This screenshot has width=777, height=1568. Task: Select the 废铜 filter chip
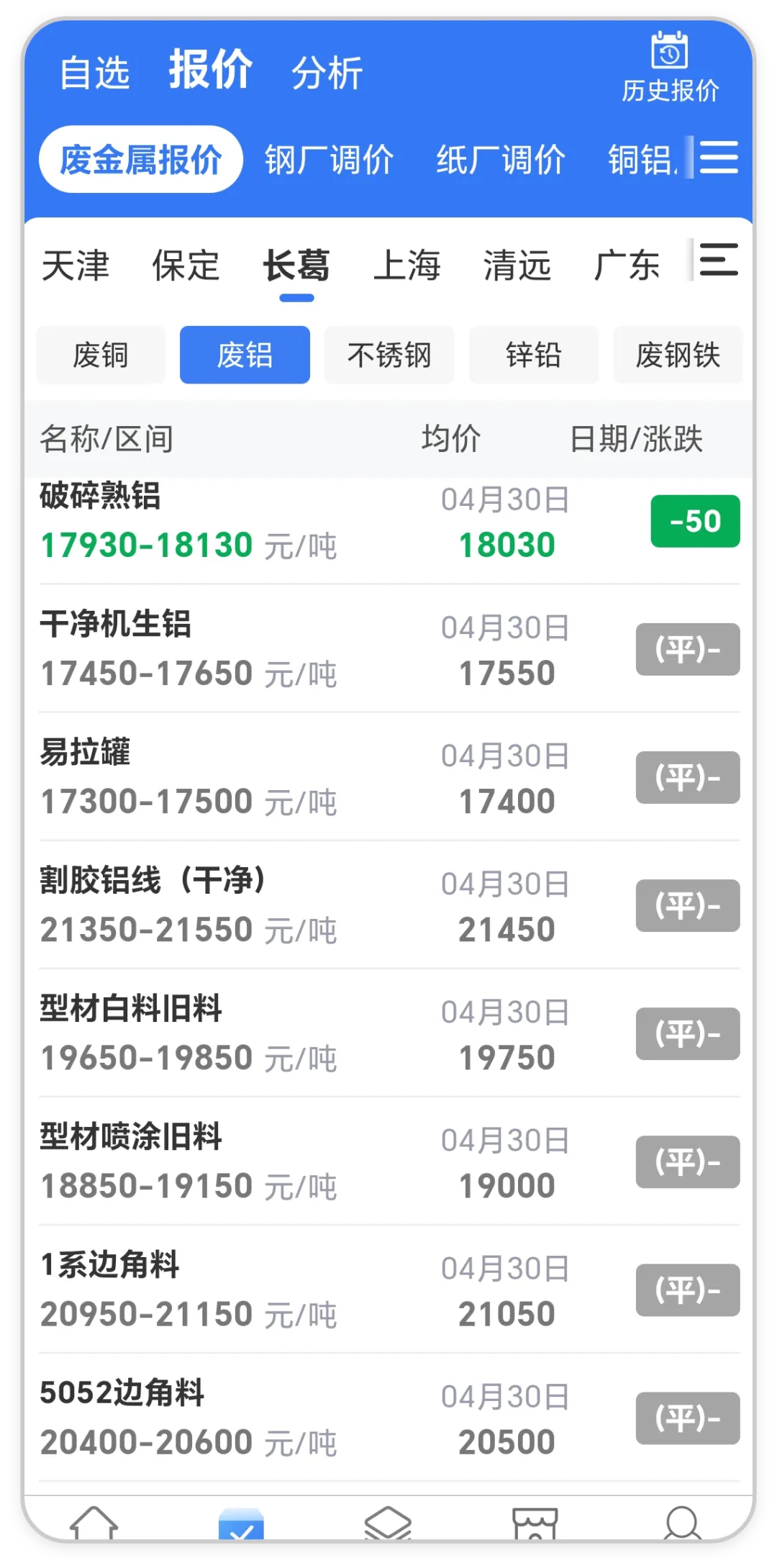pos(101,355)
